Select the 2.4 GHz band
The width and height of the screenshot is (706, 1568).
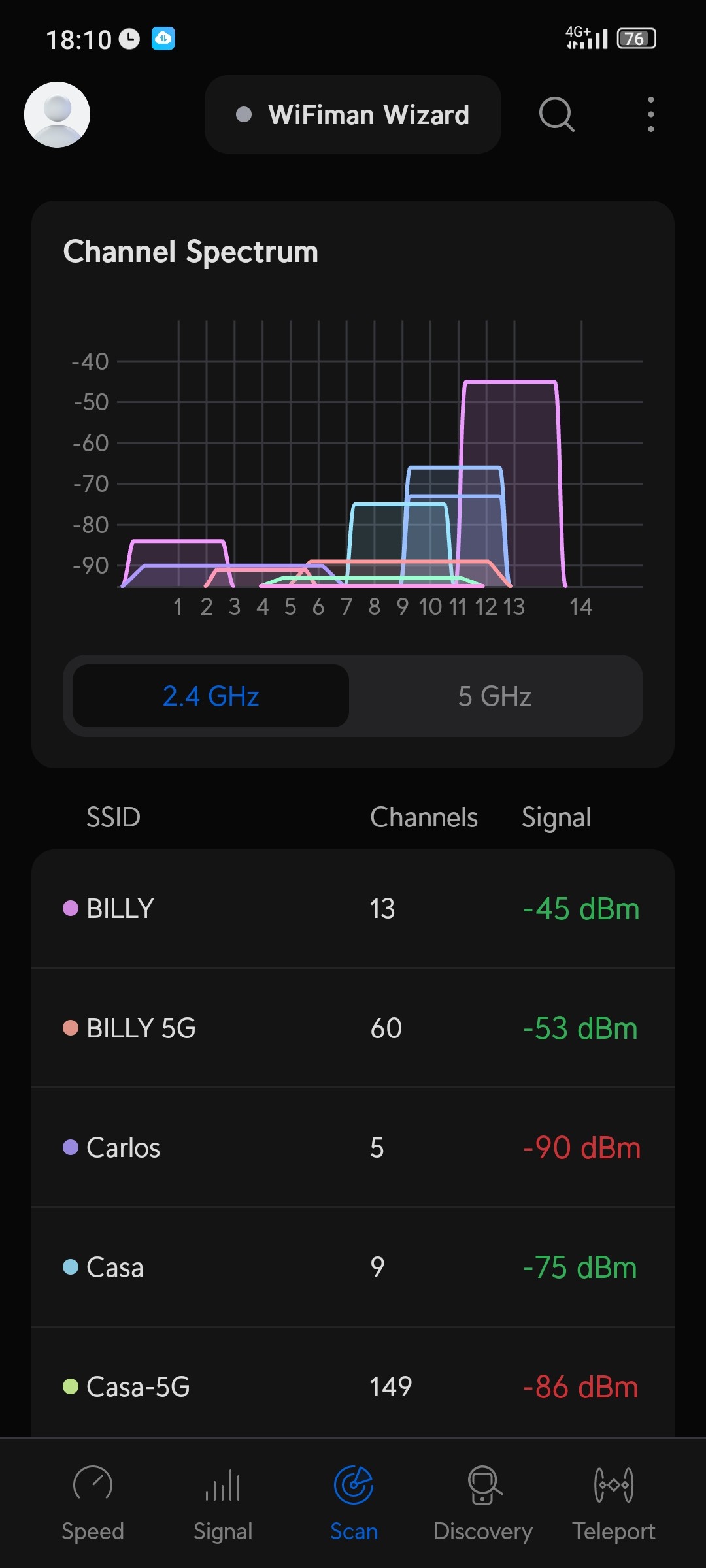coord(210,696)
